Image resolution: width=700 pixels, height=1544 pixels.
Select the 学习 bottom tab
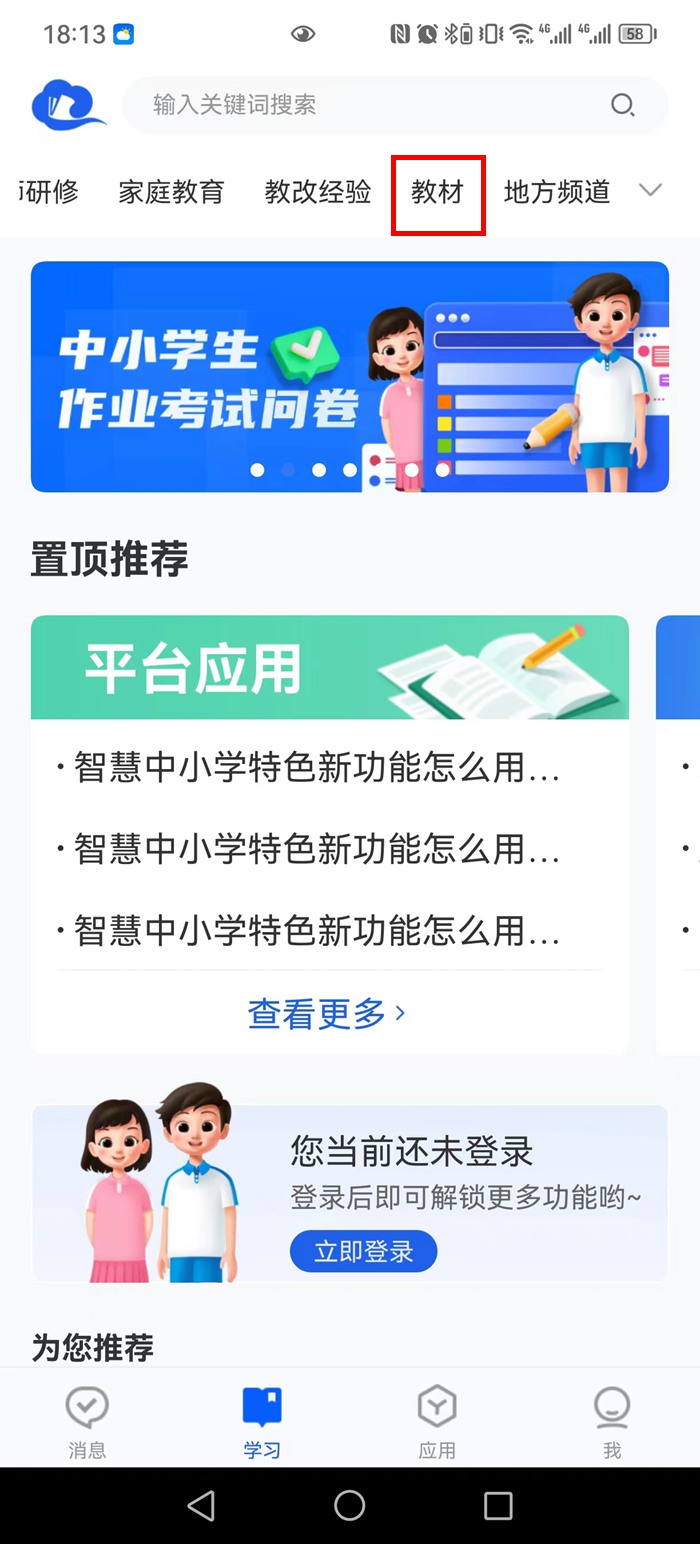click(x=262, y=1421)
